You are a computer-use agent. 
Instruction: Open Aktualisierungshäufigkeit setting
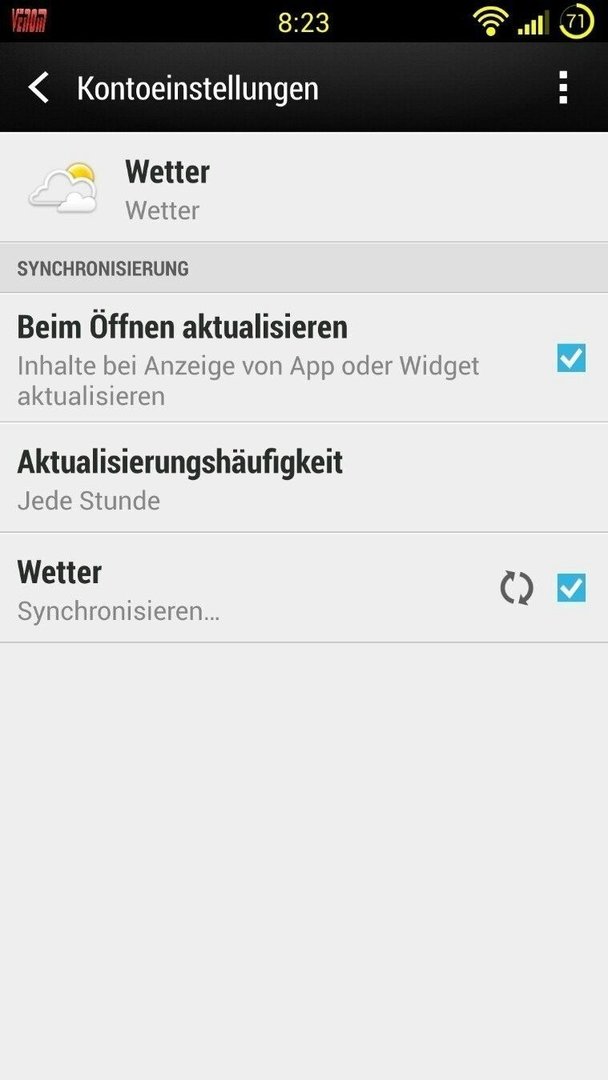click(x=304, y=478)
